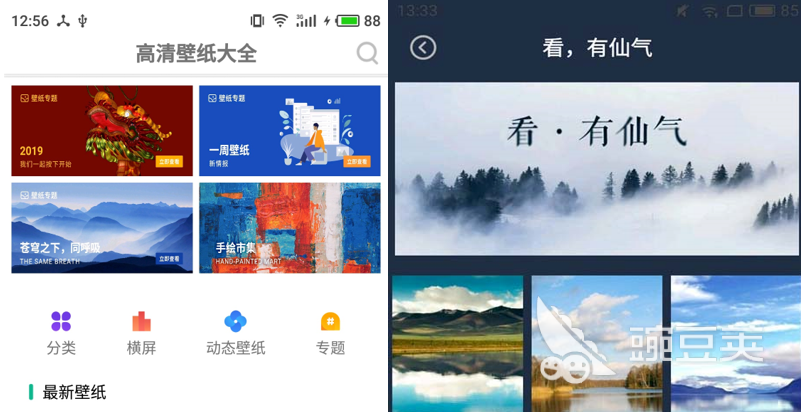The image size is (801, 412).
Task: Open the 2019 wallpaper topic banner
Action: pos(102,130)
